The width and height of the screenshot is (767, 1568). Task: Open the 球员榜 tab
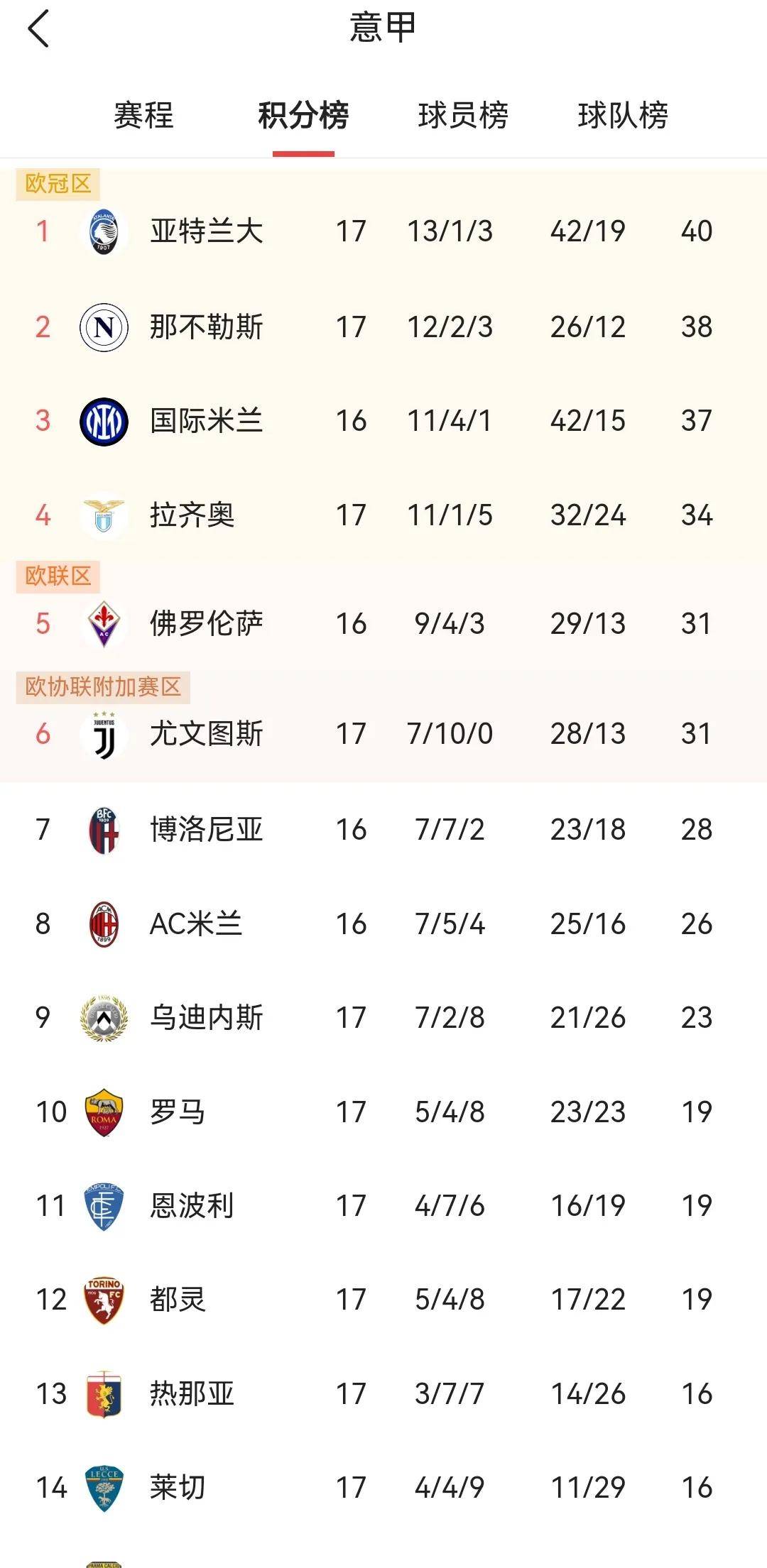pos(463,116)
